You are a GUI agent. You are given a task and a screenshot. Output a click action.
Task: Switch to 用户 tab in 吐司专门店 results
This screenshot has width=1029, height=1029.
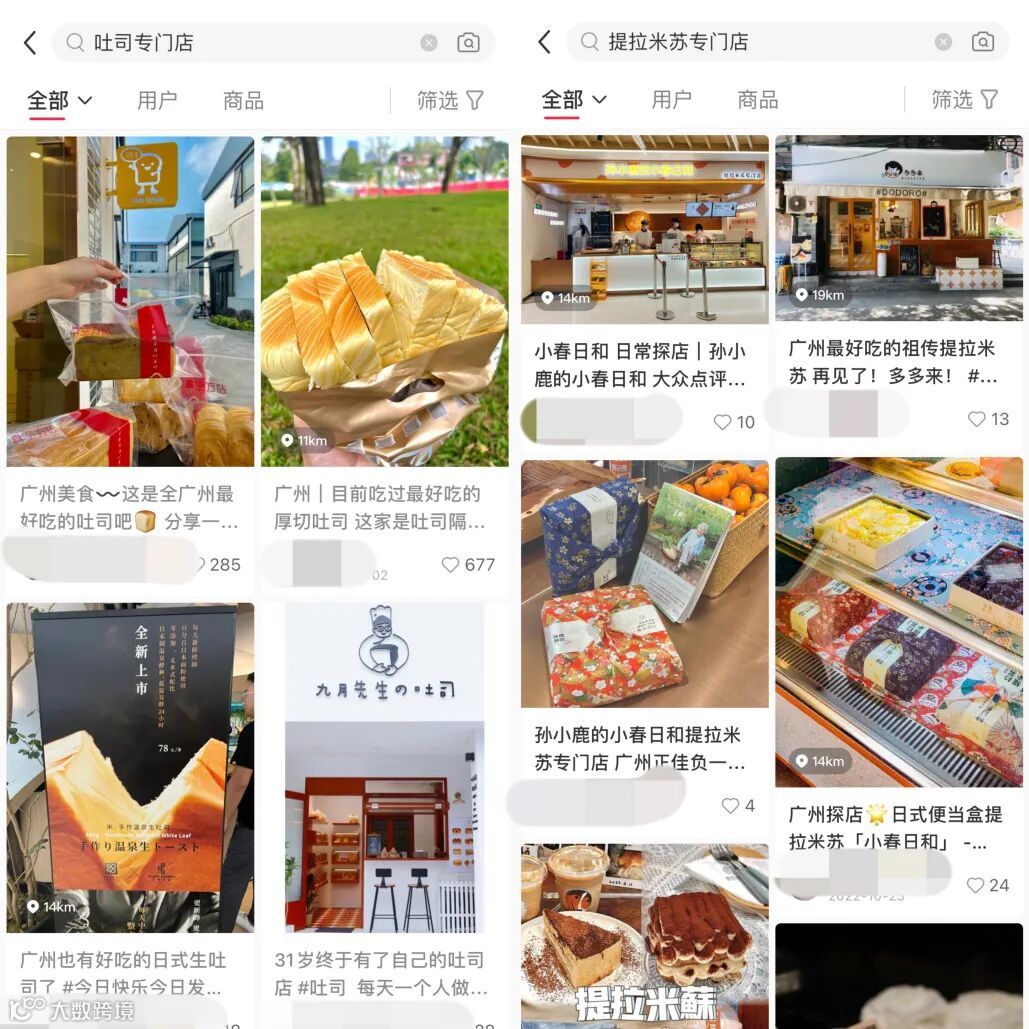point(157,100)
